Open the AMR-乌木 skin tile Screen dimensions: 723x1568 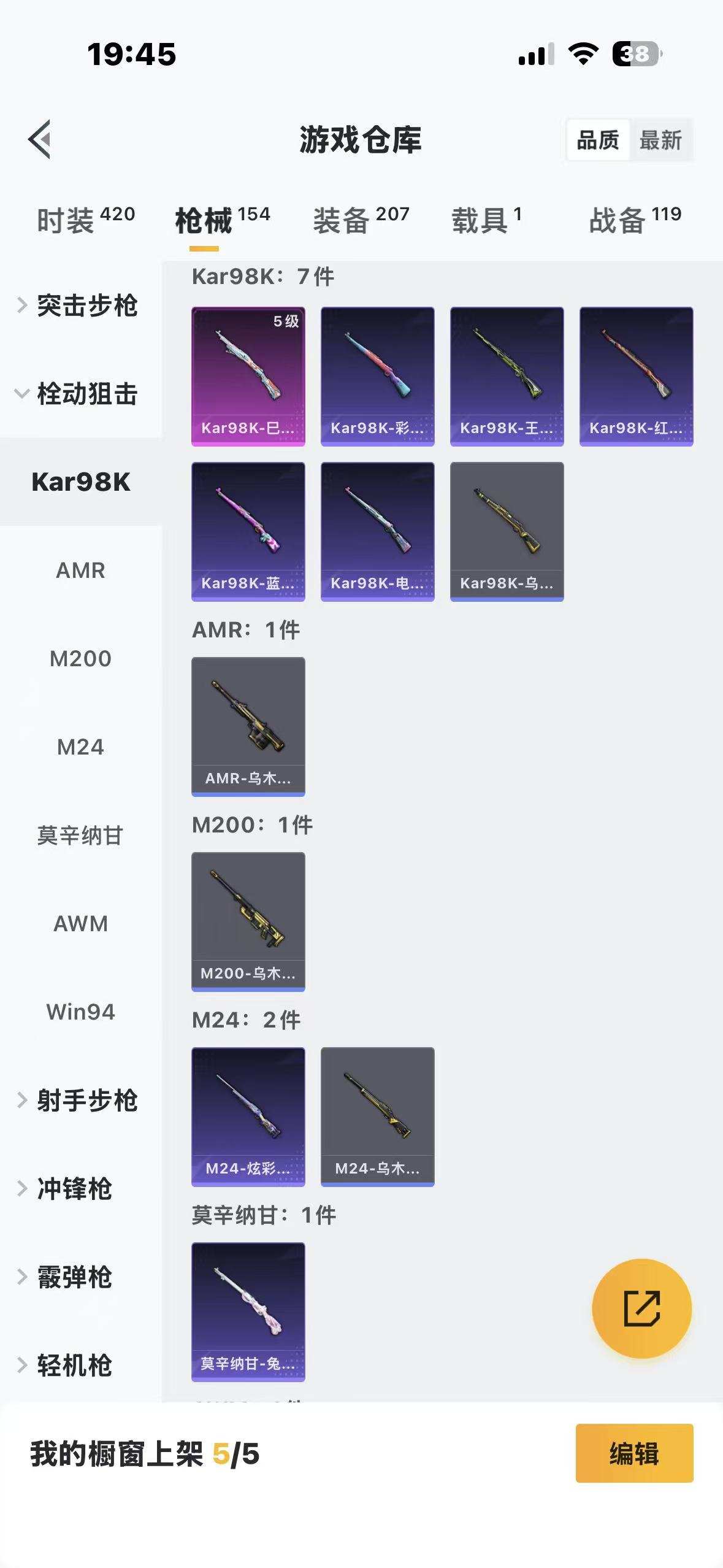pos(248,726)
